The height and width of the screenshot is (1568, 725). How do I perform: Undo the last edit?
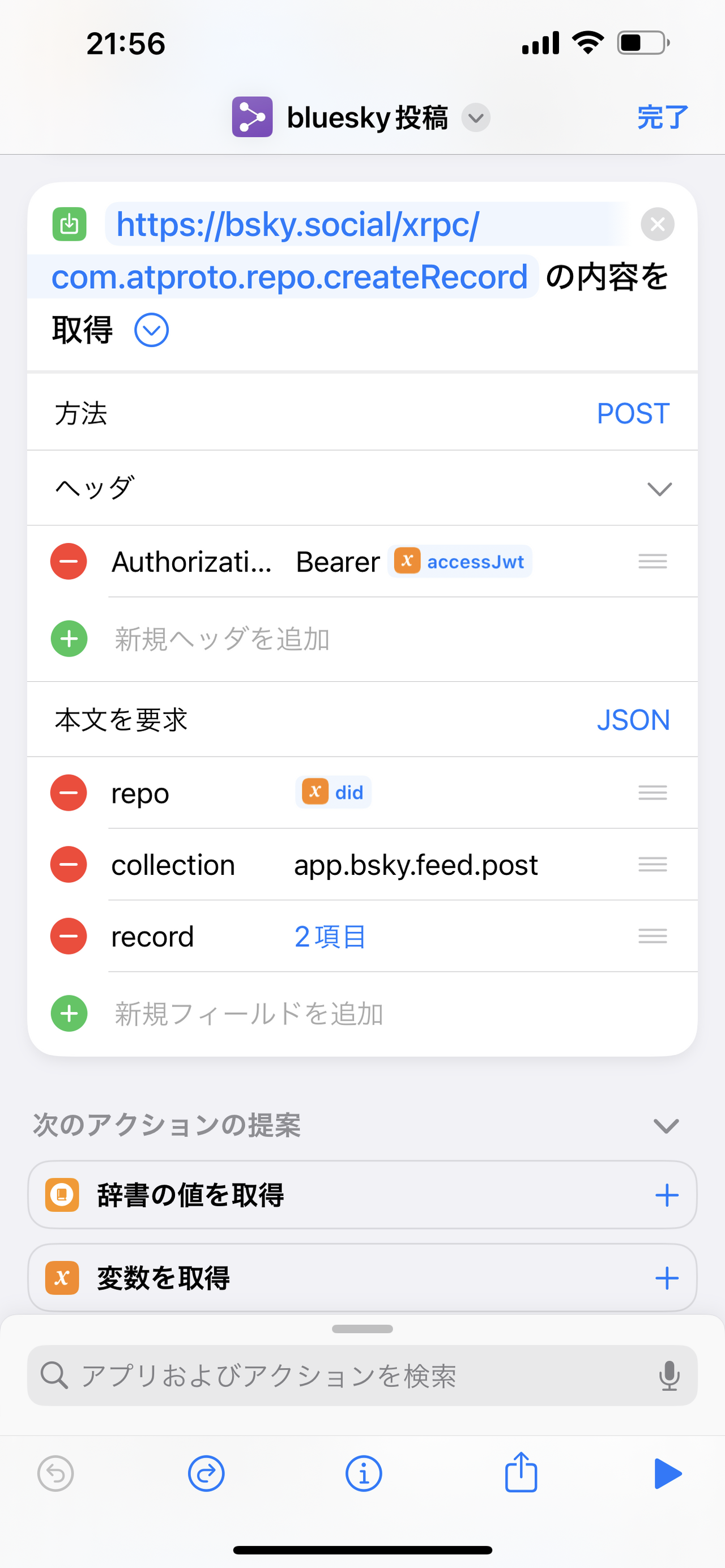(54, 1473)
